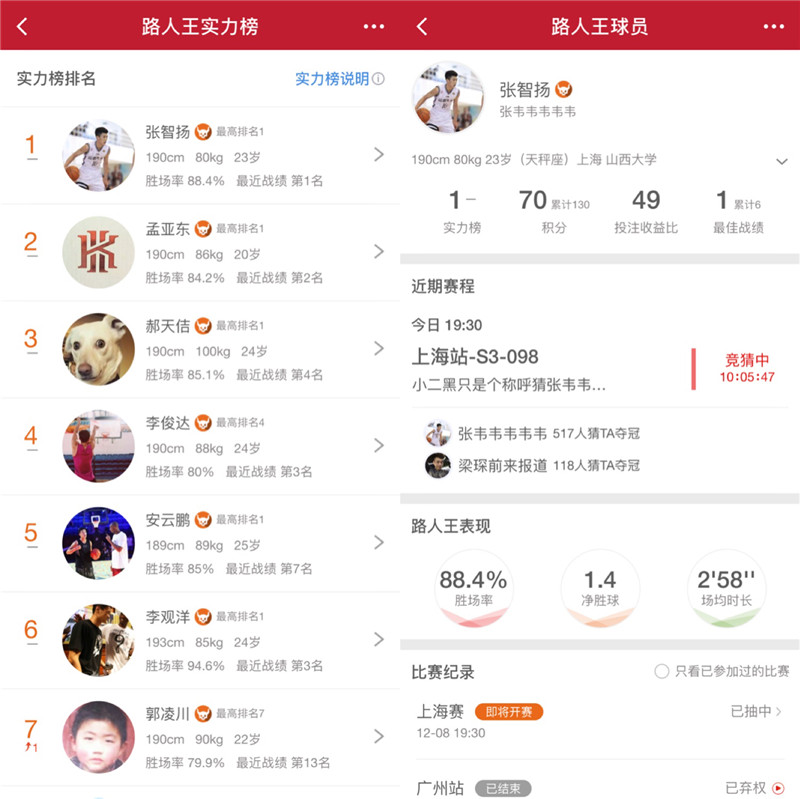Image resolution: width=800 pixels, height=799 pixels.
Task: Open 李观洋's ranking row
Action: [x=200, y=640]
